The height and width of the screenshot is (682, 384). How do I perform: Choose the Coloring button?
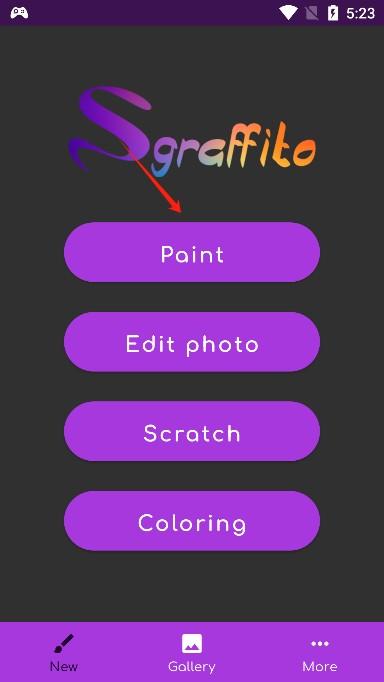point(192,521)
